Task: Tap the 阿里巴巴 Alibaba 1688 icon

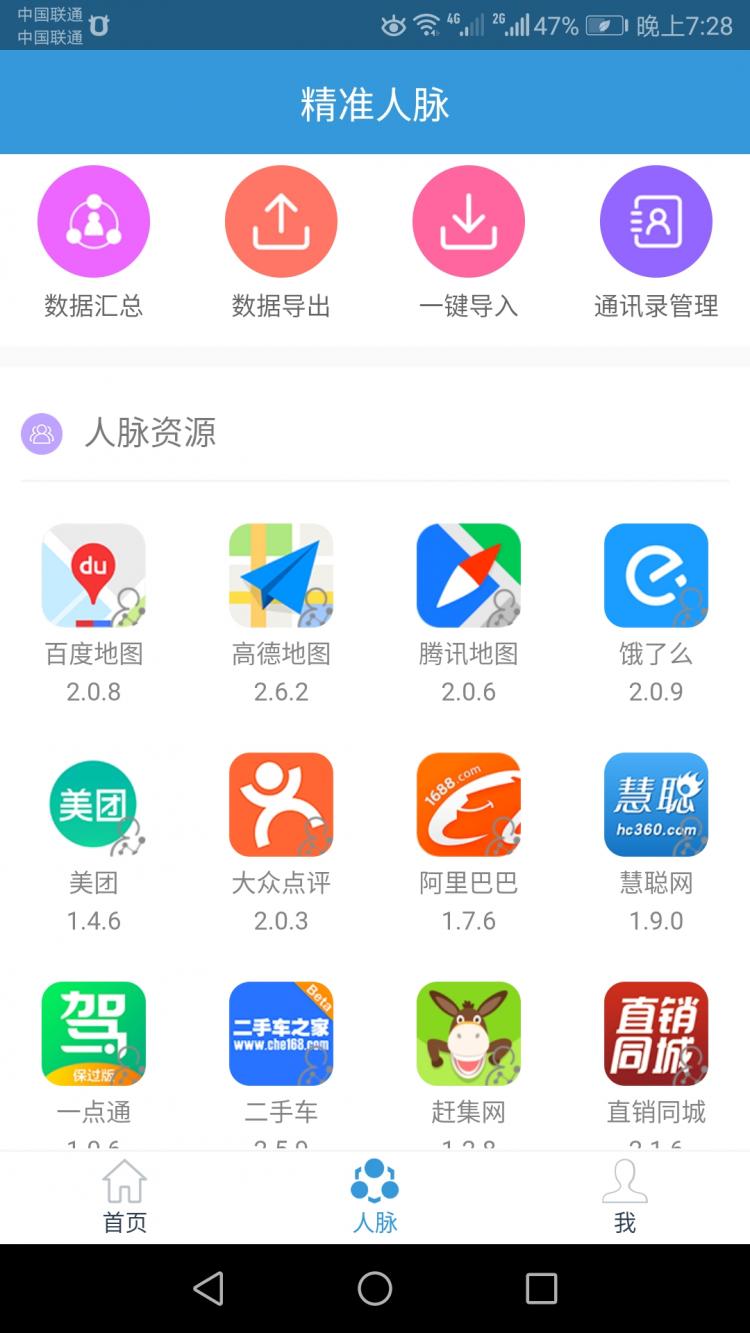Action: point(468,805)
